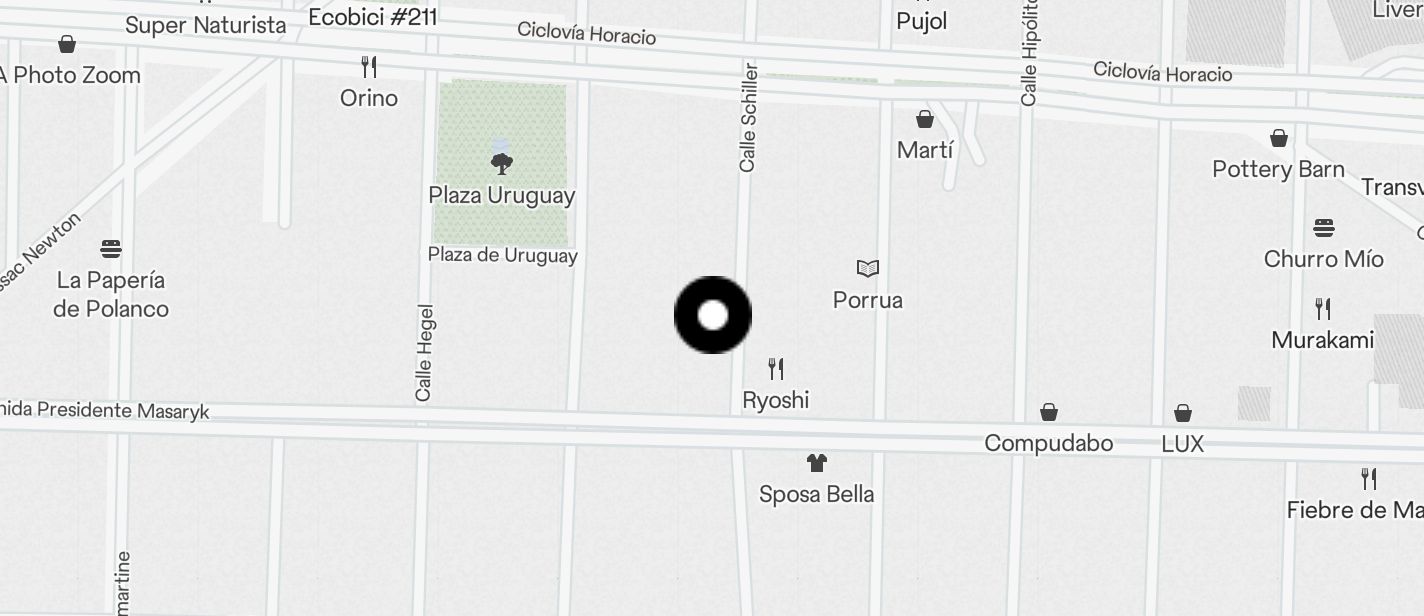The image size is (1424, 616).
Task: Select La Papería de Polanco marker
Action: click(x=111, y=249)
